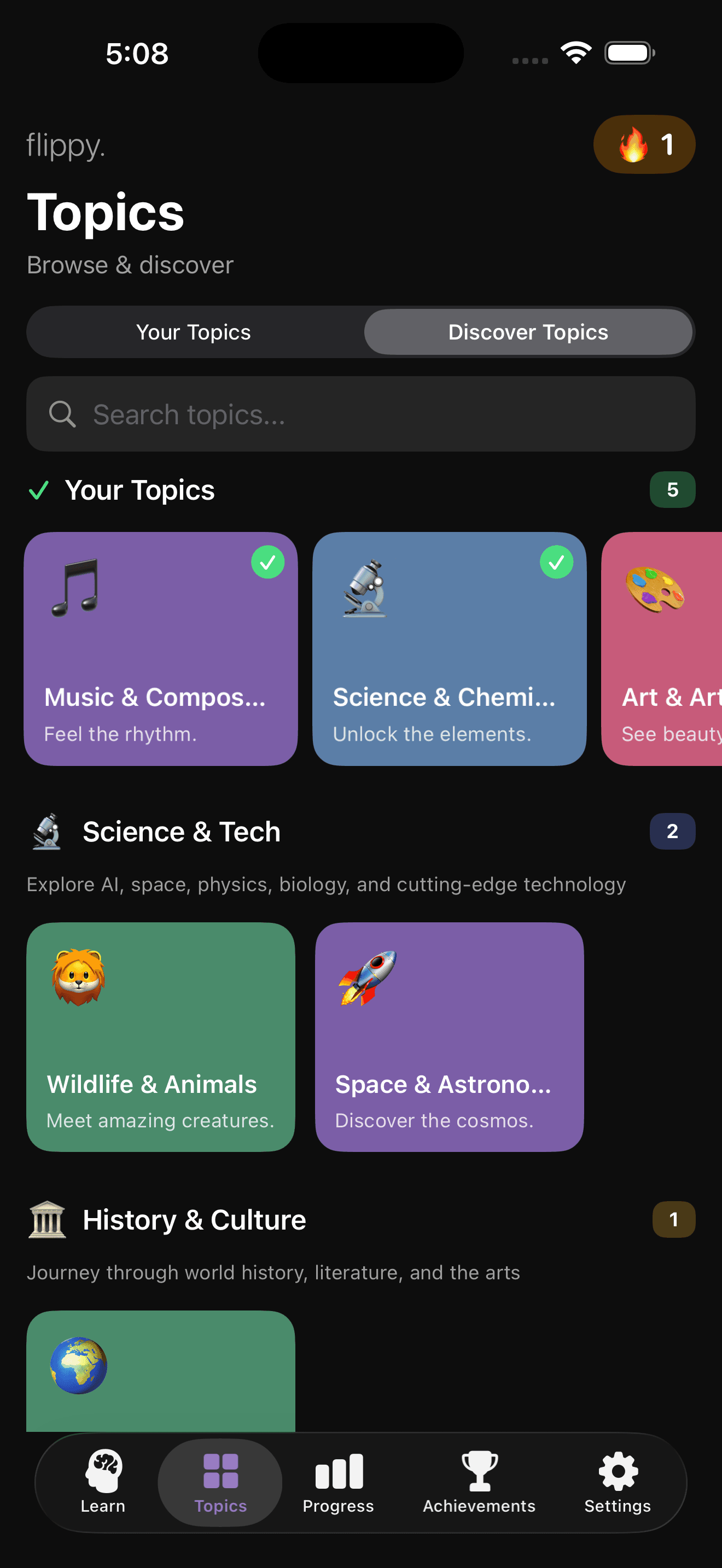Tap the badge showing 1 on History & Culture
Screen dimensions: 722x1568
click(673, 1219)
